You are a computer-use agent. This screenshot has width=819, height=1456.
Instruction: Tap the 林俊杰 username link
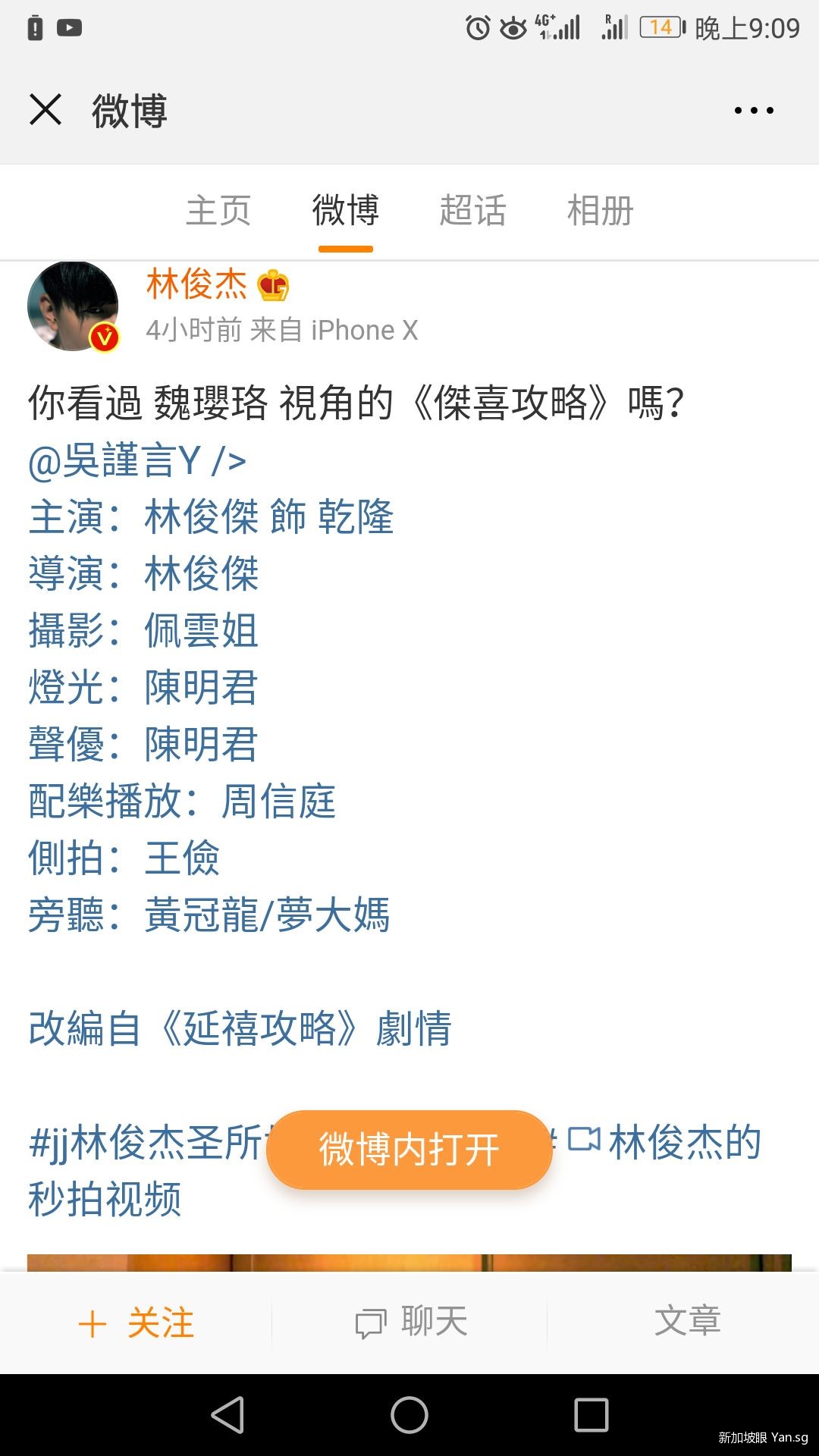click(197, 284)
